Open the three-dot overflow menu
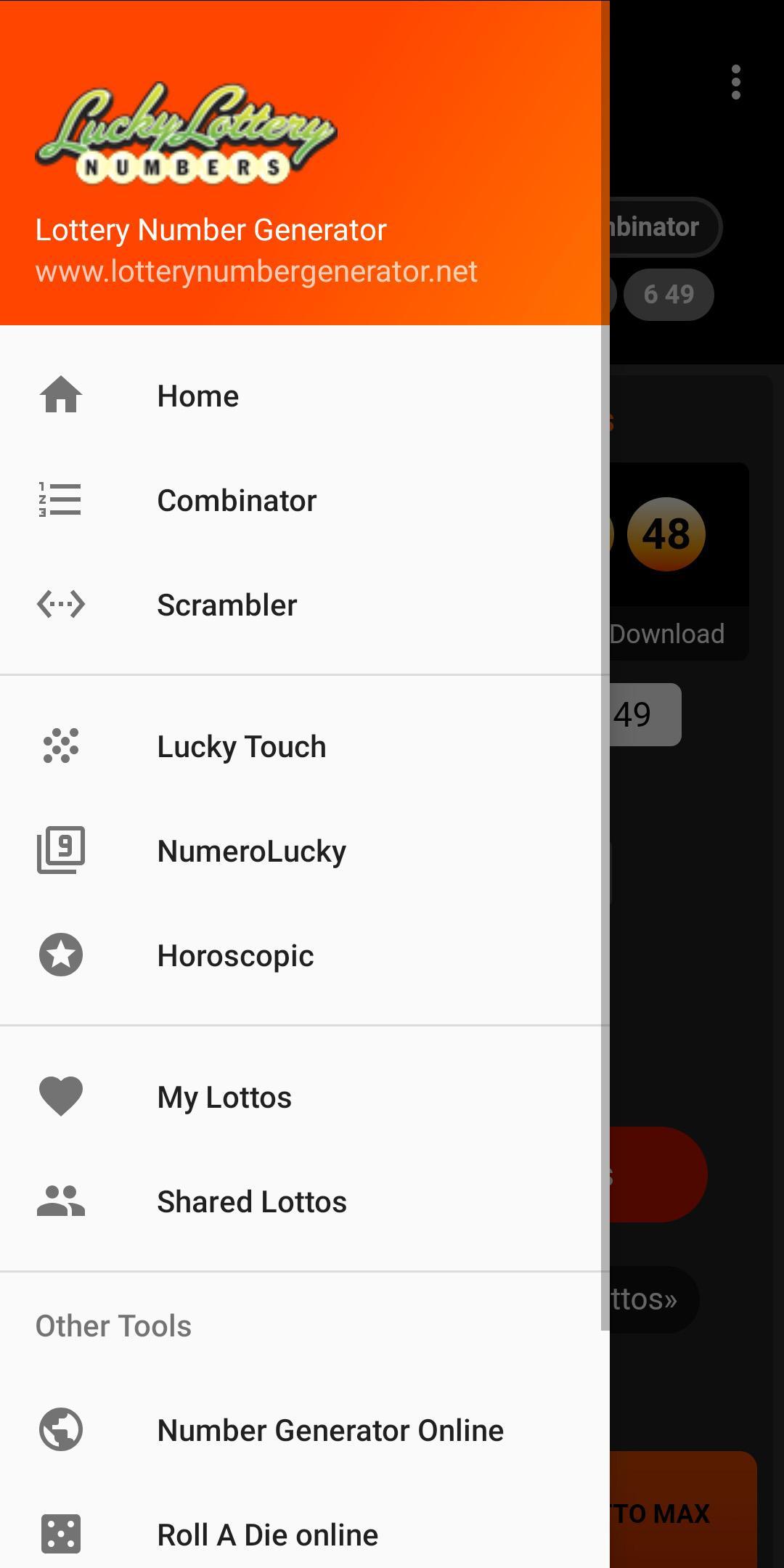The width and height of the screenshot is (784, 1568). (736, 82)
